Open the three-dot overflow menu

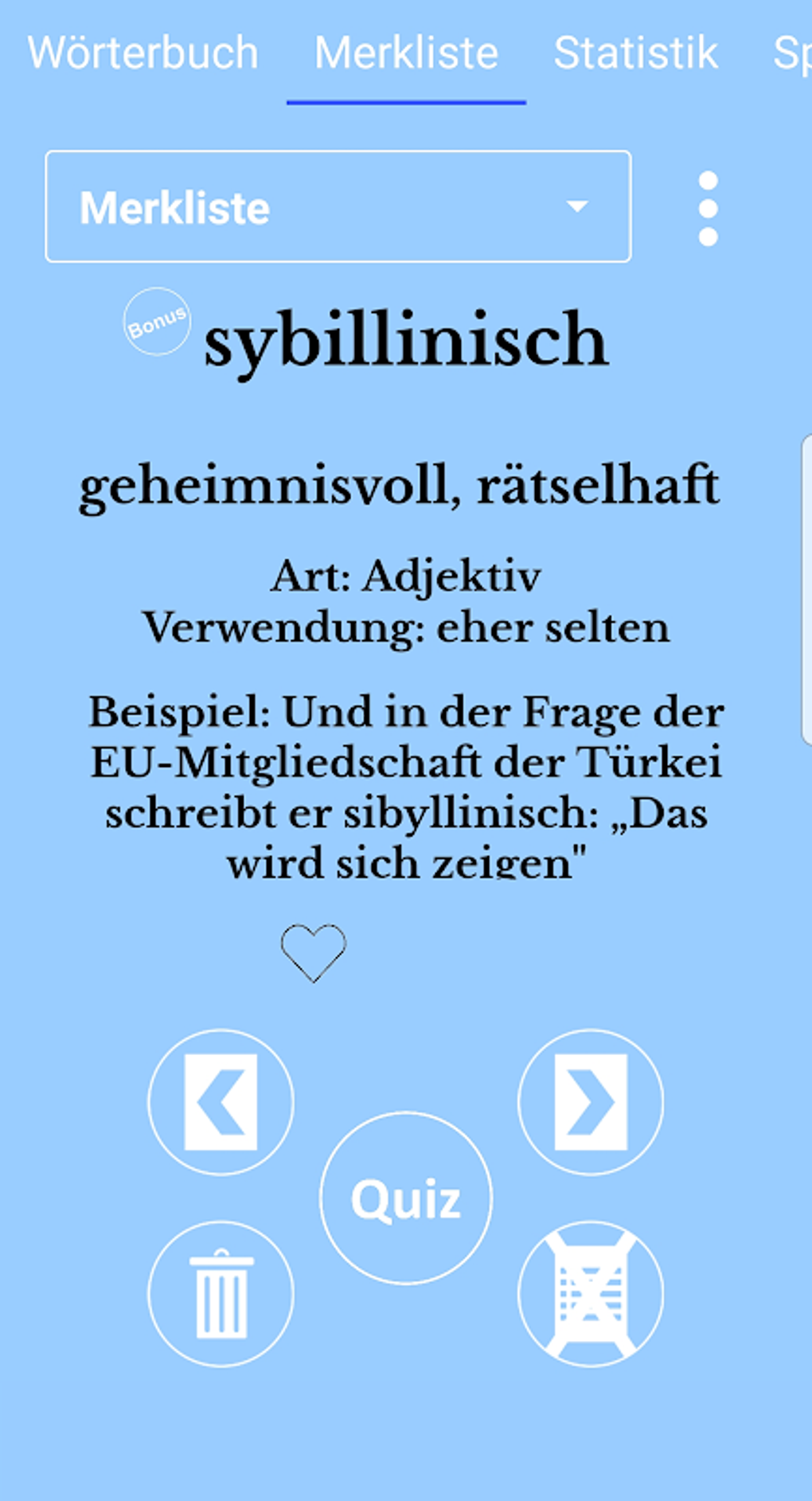(x=708, y=209)
